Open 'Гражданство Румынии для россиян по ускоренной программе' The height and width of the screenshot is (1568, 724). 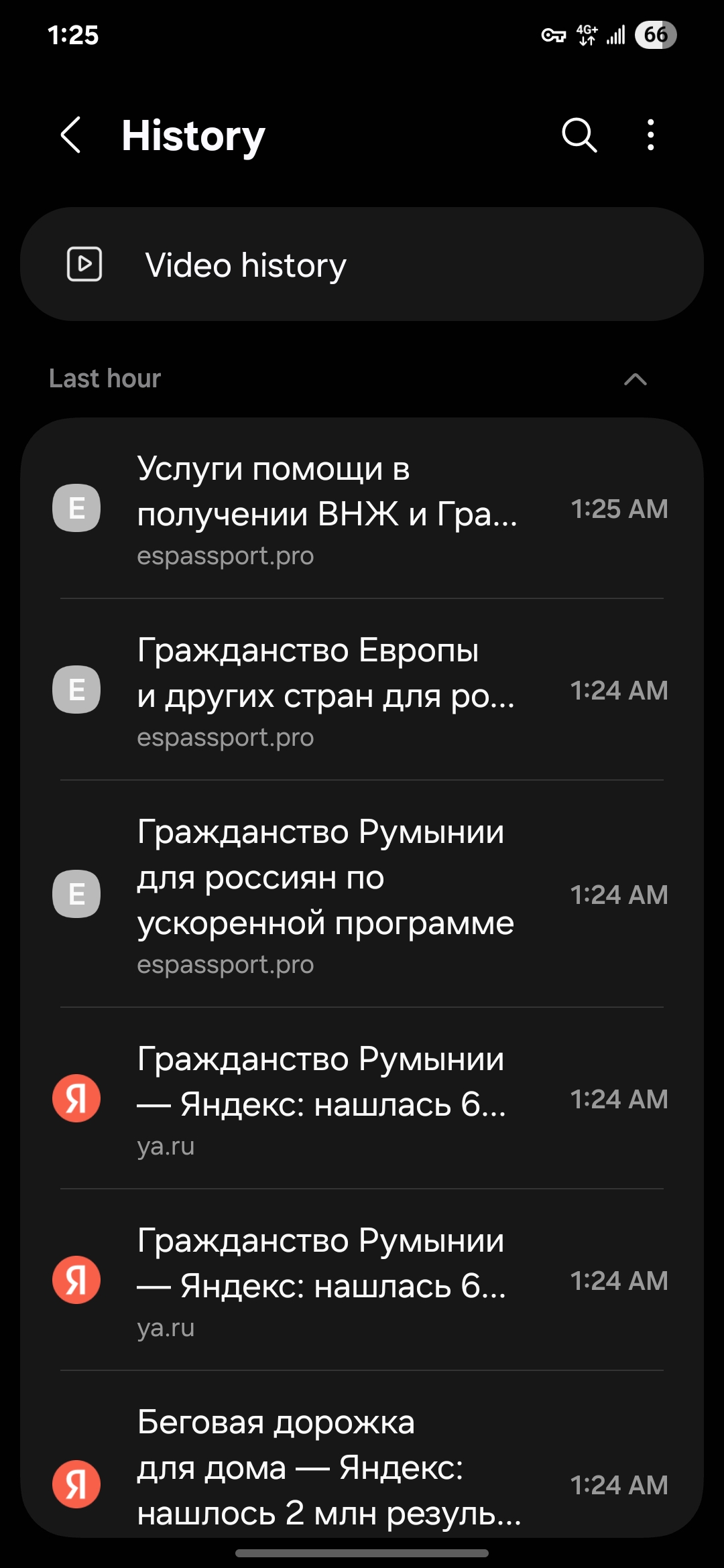click(x=327, y=895)
